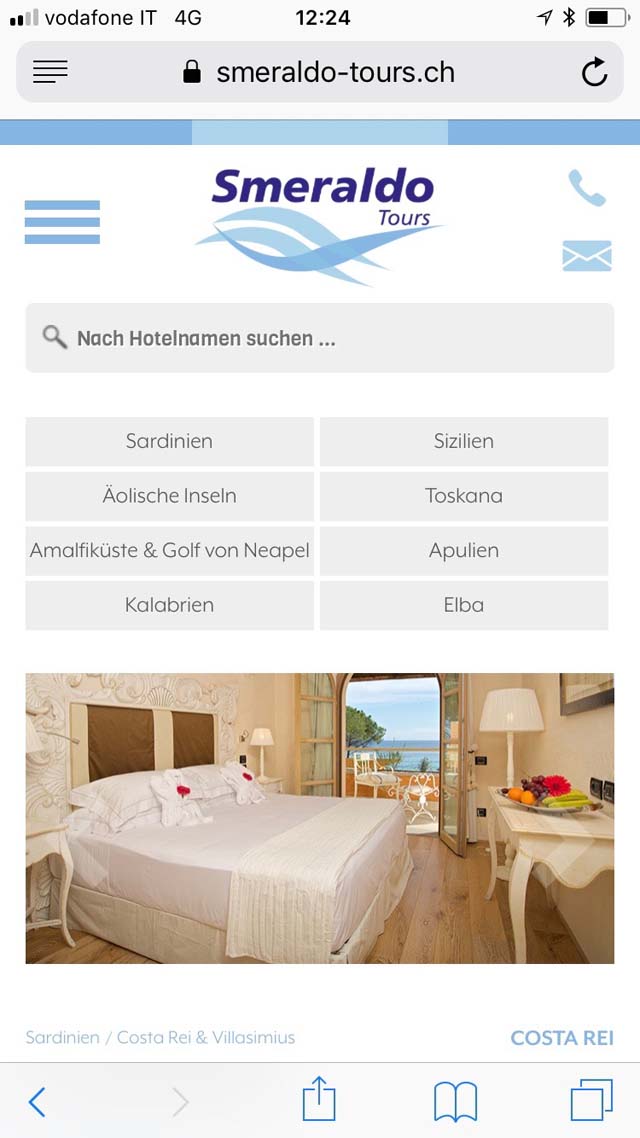Follow the Sardinien / Costa Rei & Villasimius link

tap(160, 1038)
